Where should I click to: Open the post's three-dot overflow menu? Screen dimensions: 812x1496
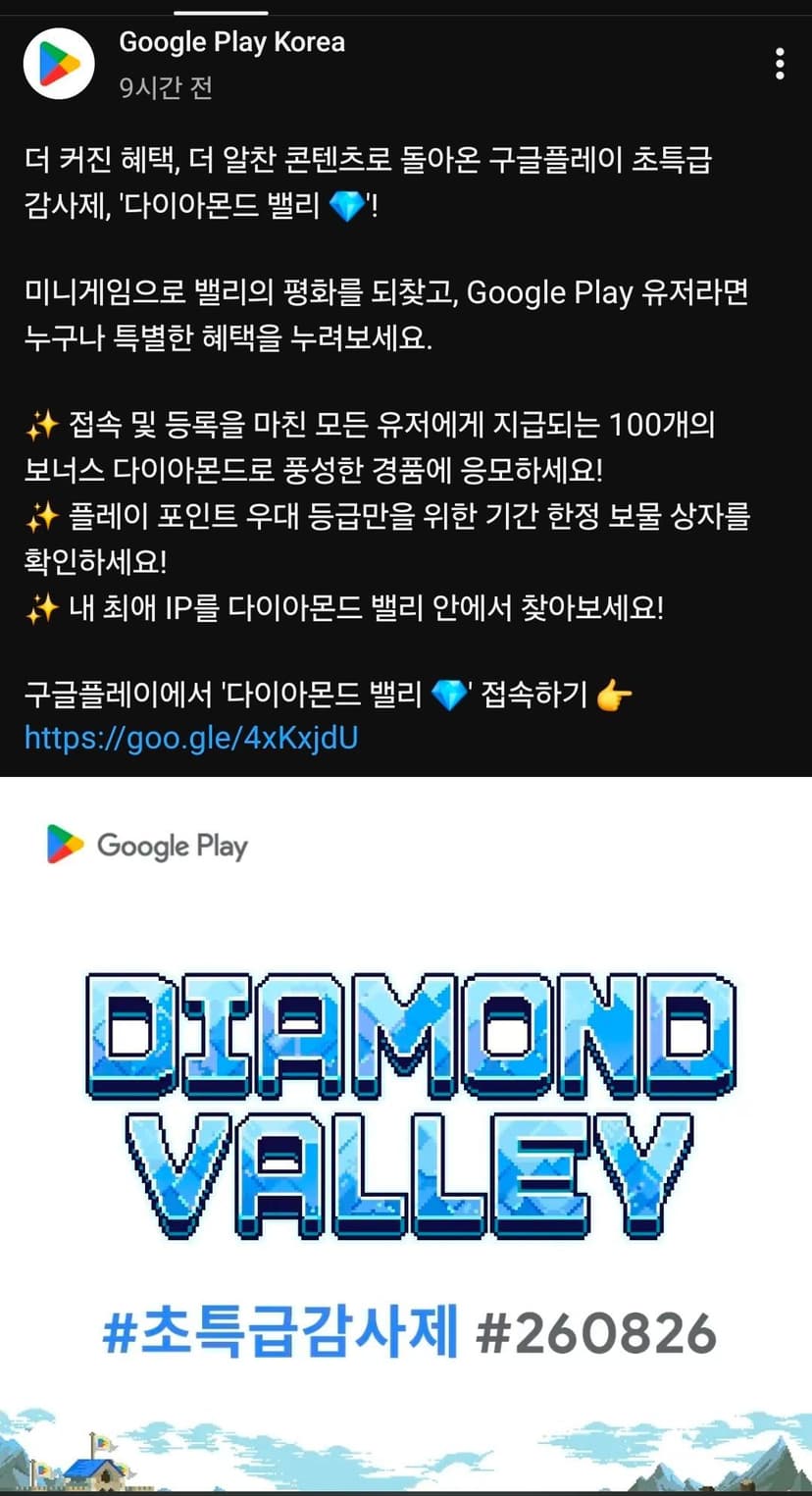(780, 64)
